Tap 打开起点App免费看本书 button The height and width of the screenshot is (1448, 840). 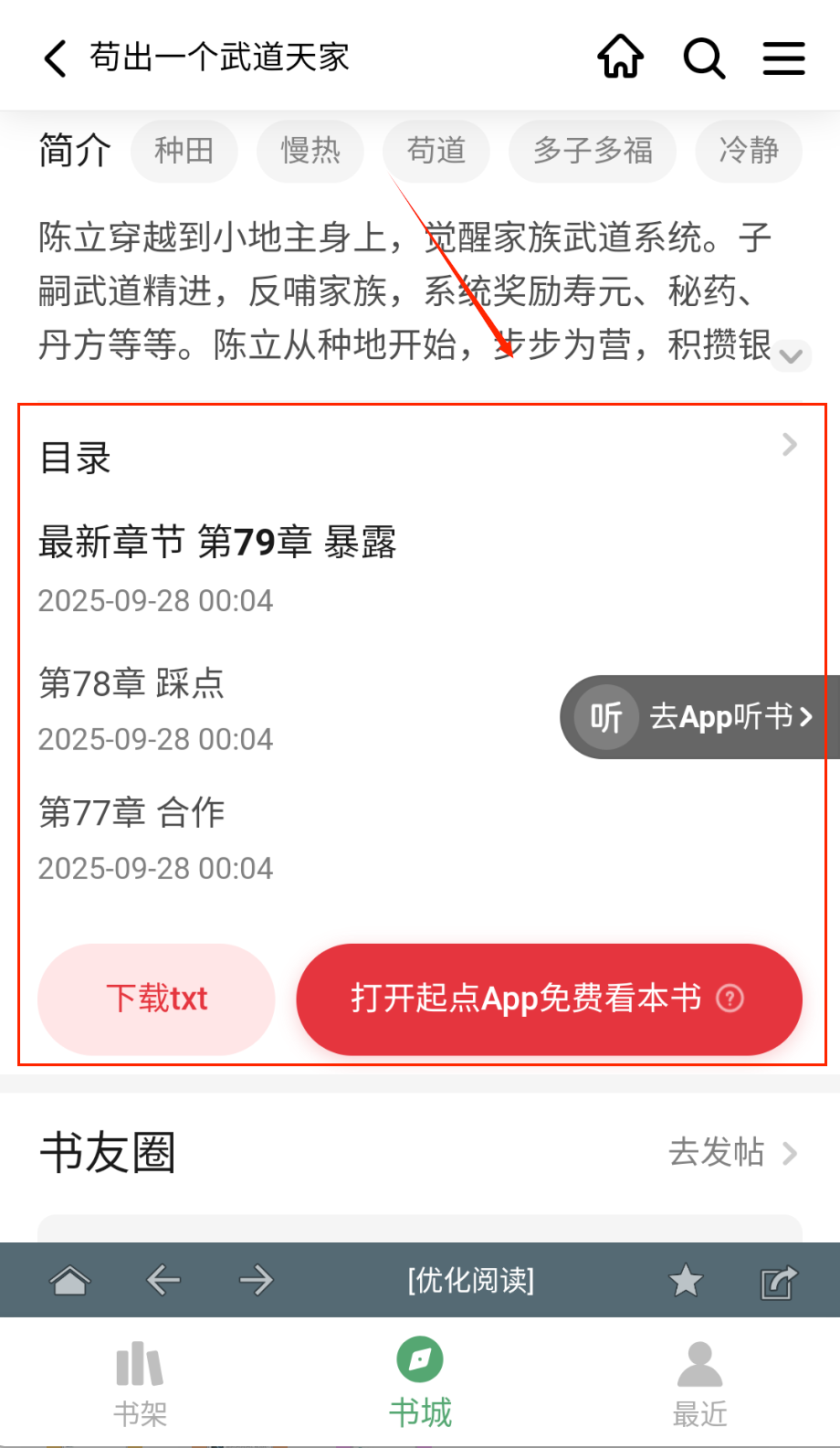[x=549, y=999]
